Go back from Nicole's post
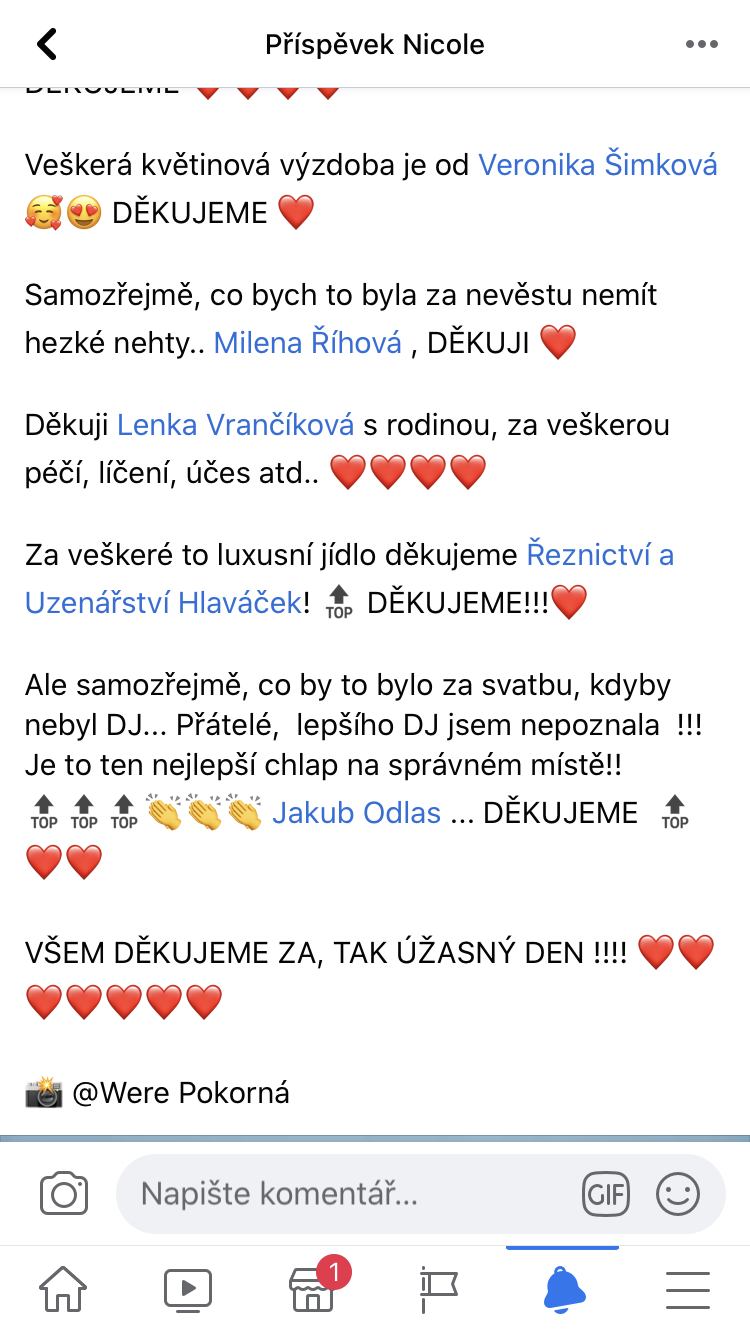 point(47,44)
